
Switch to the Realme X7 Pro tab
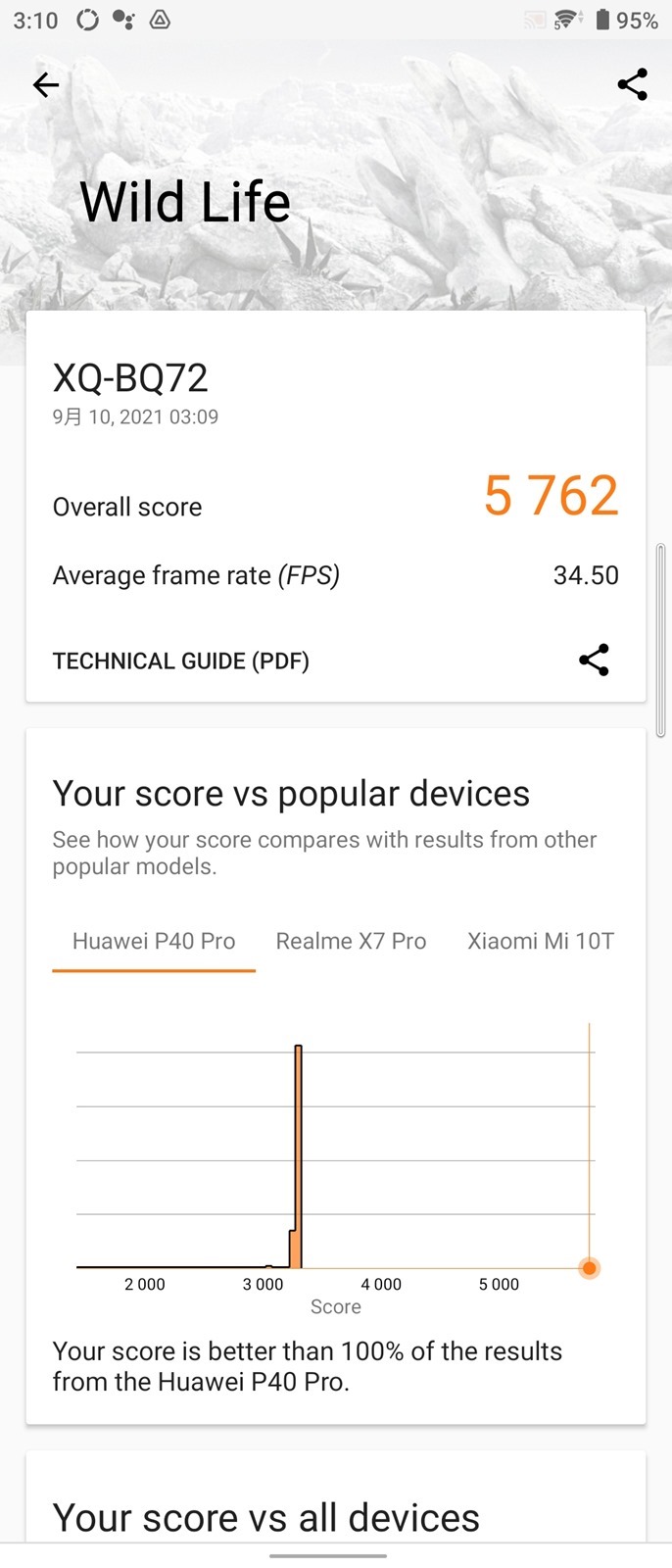coord(351,941)
